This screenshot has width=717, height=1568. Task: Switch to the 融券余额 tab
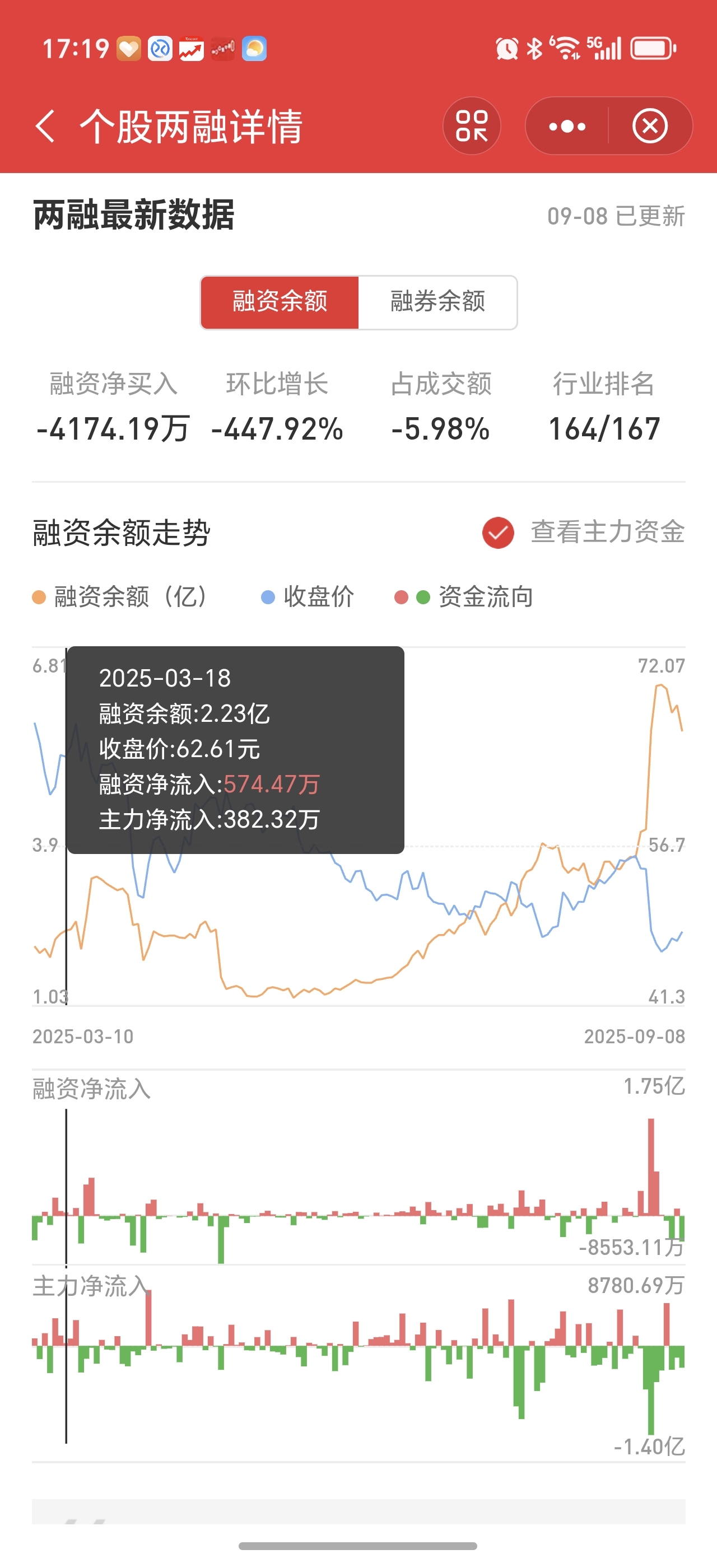point(437,302)
